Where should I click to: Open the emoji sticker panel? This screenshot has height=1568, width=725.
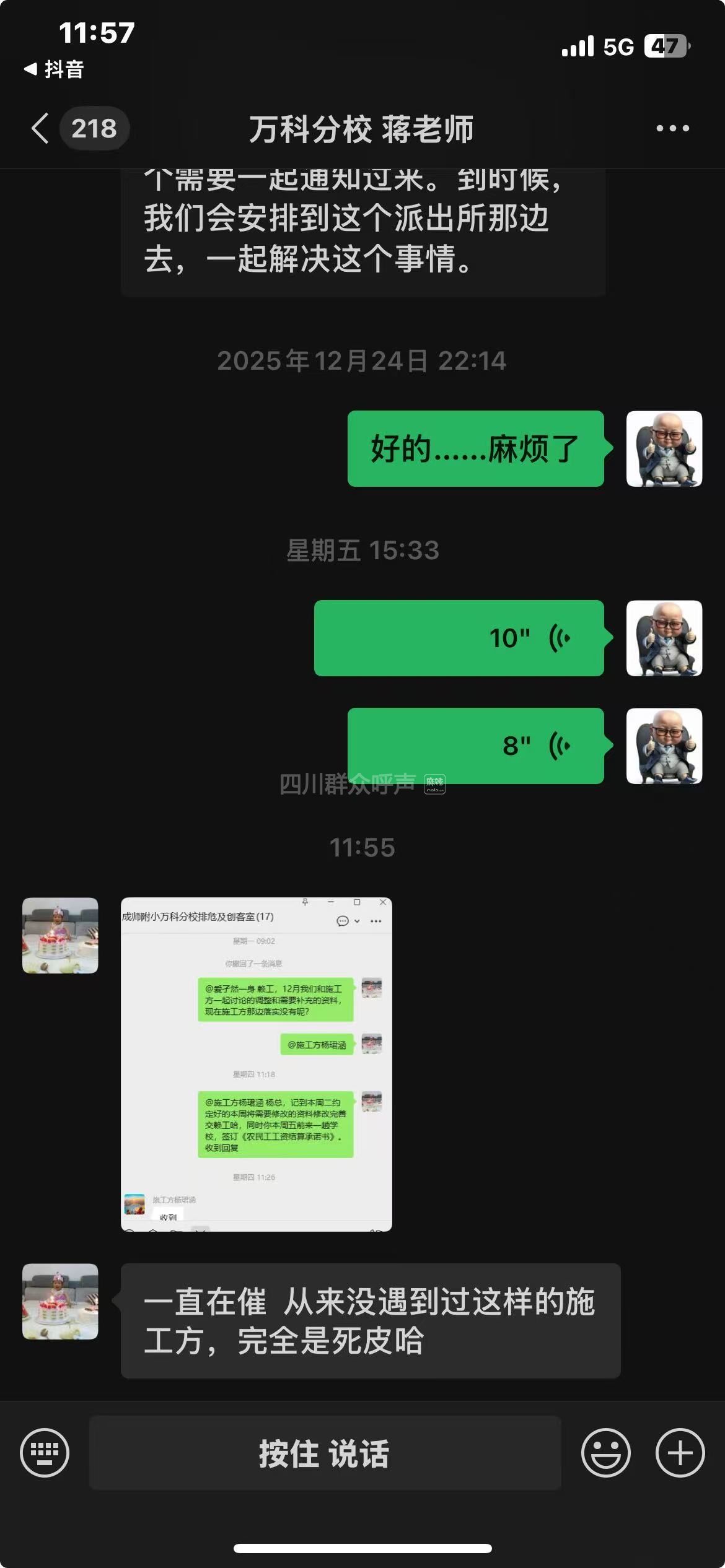tap(605, 1453)
